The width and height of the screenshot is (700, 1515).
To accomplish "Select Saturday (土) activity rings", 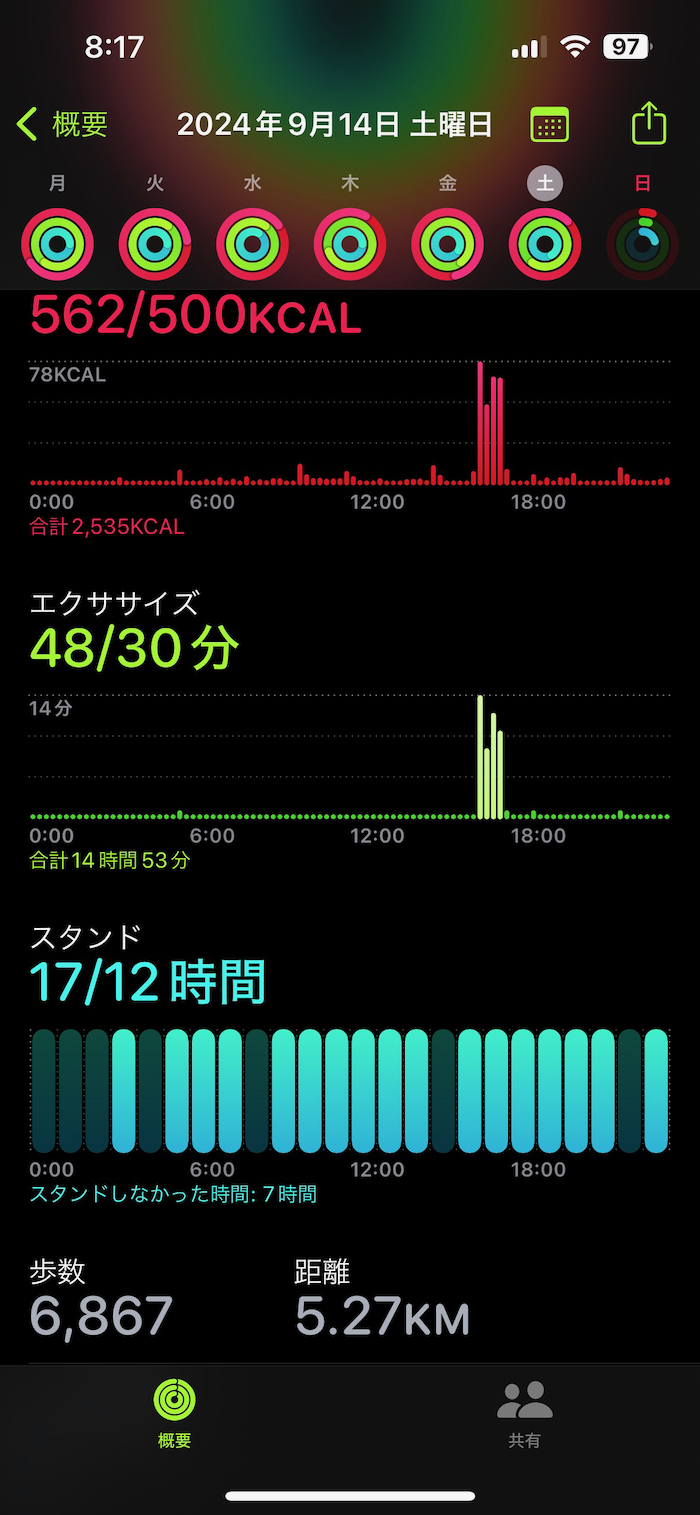I will click(x=545, y=243).
